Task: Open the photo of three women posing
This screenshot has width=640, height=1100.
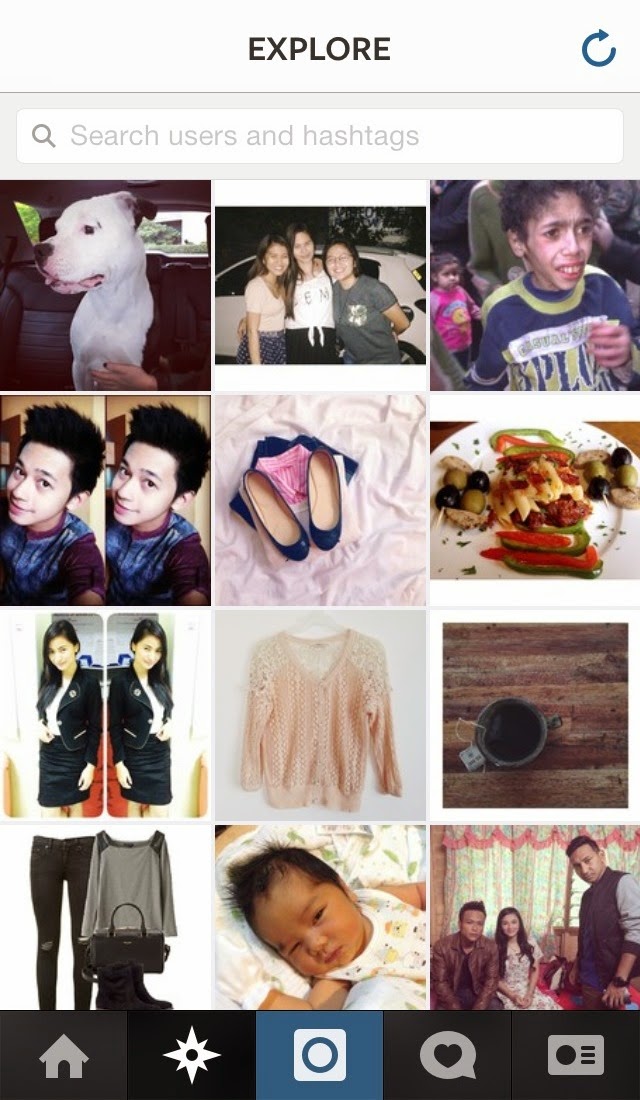Action: tap(320, 285)
